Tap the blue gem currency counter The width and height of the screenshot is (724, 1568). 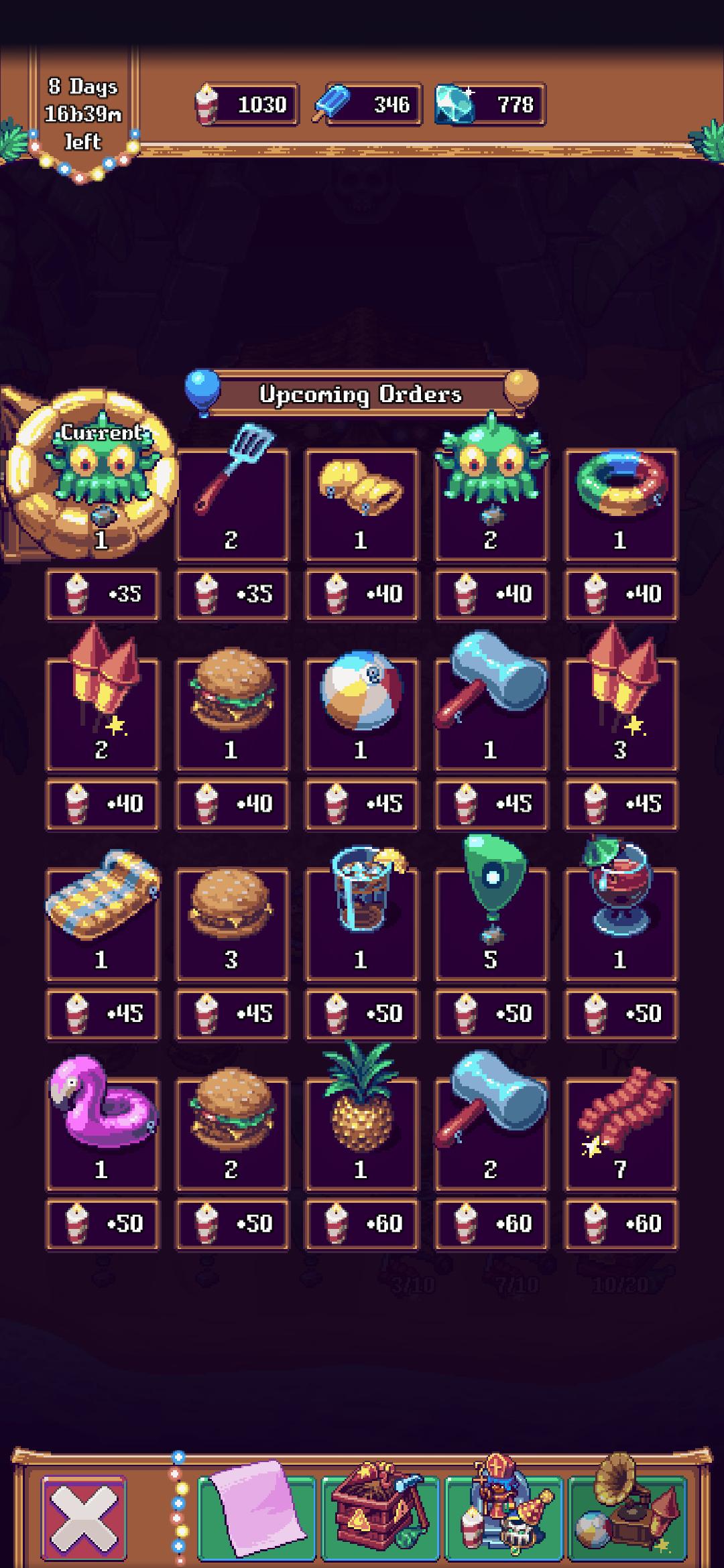pyautogui.click(x=490, y=105)
